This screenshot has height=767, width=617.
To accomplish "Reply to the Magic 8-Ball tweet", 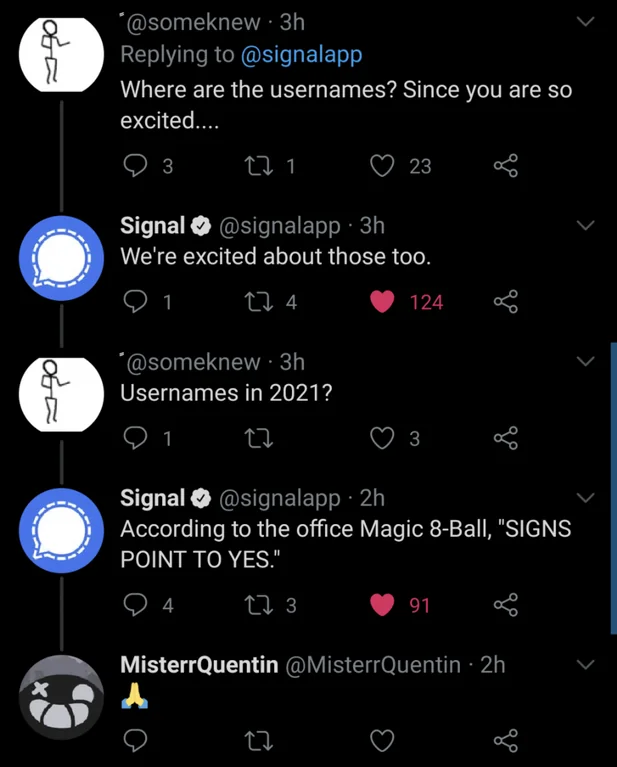I will click(134, 605).
